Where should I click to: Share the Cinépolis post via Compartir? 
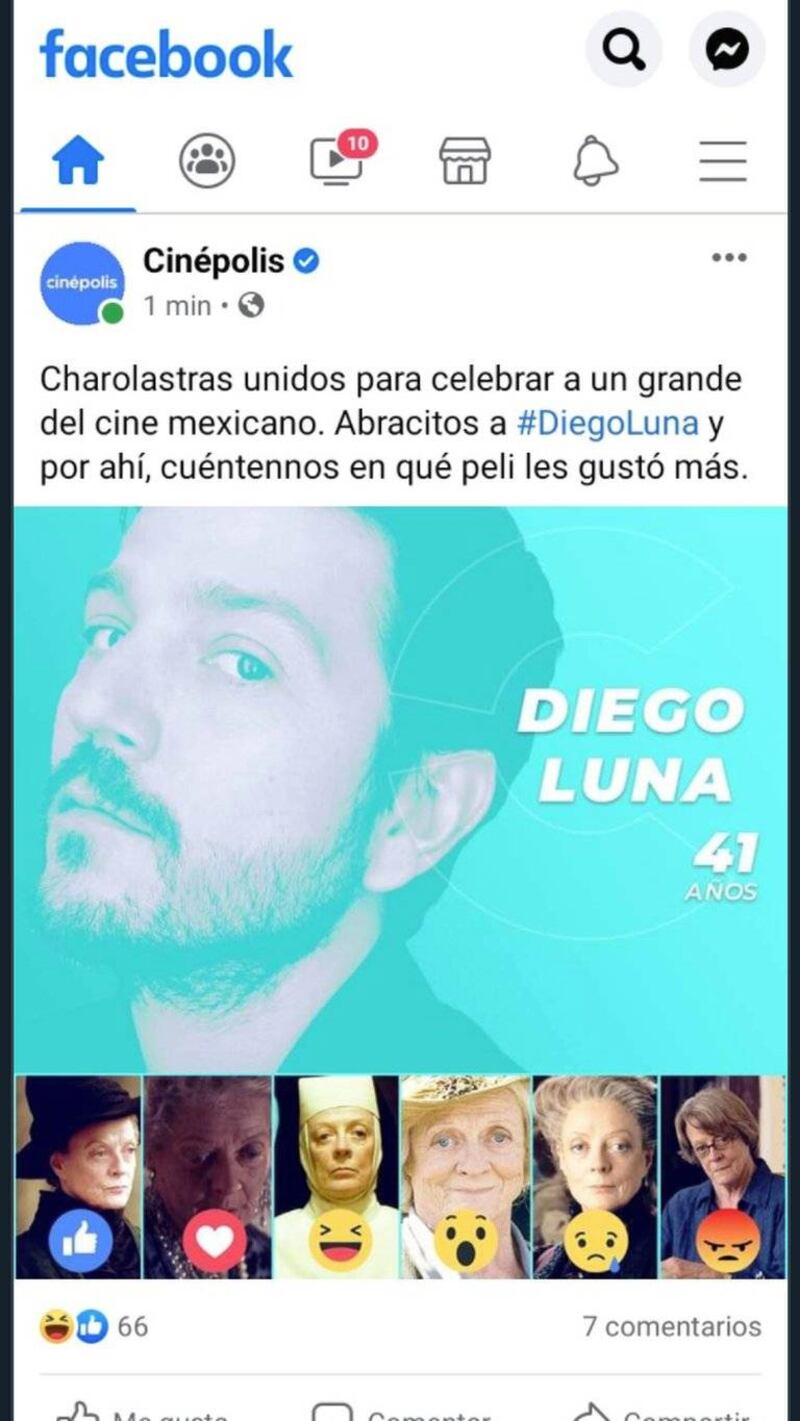[x=660, y=1412]
